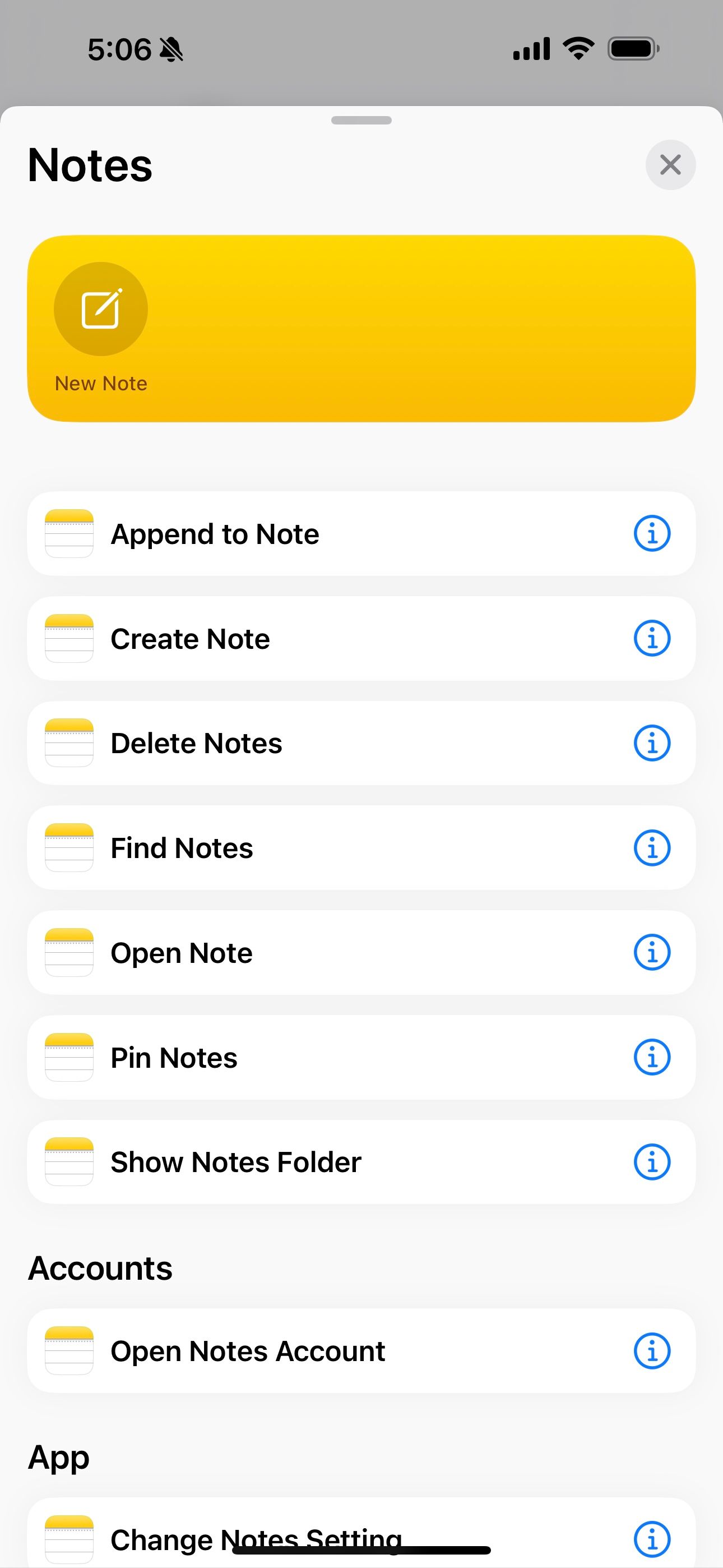Open info for the Append to Note action

coord(651,533)
